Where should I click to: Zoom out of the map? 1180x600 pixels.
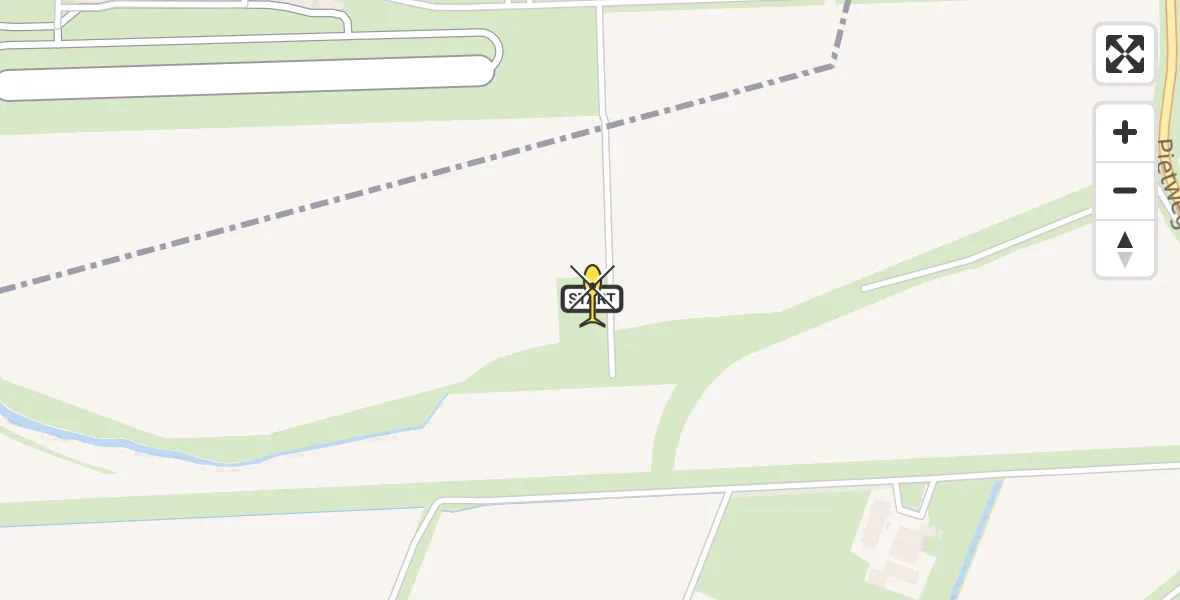(x=1125, y=191)
